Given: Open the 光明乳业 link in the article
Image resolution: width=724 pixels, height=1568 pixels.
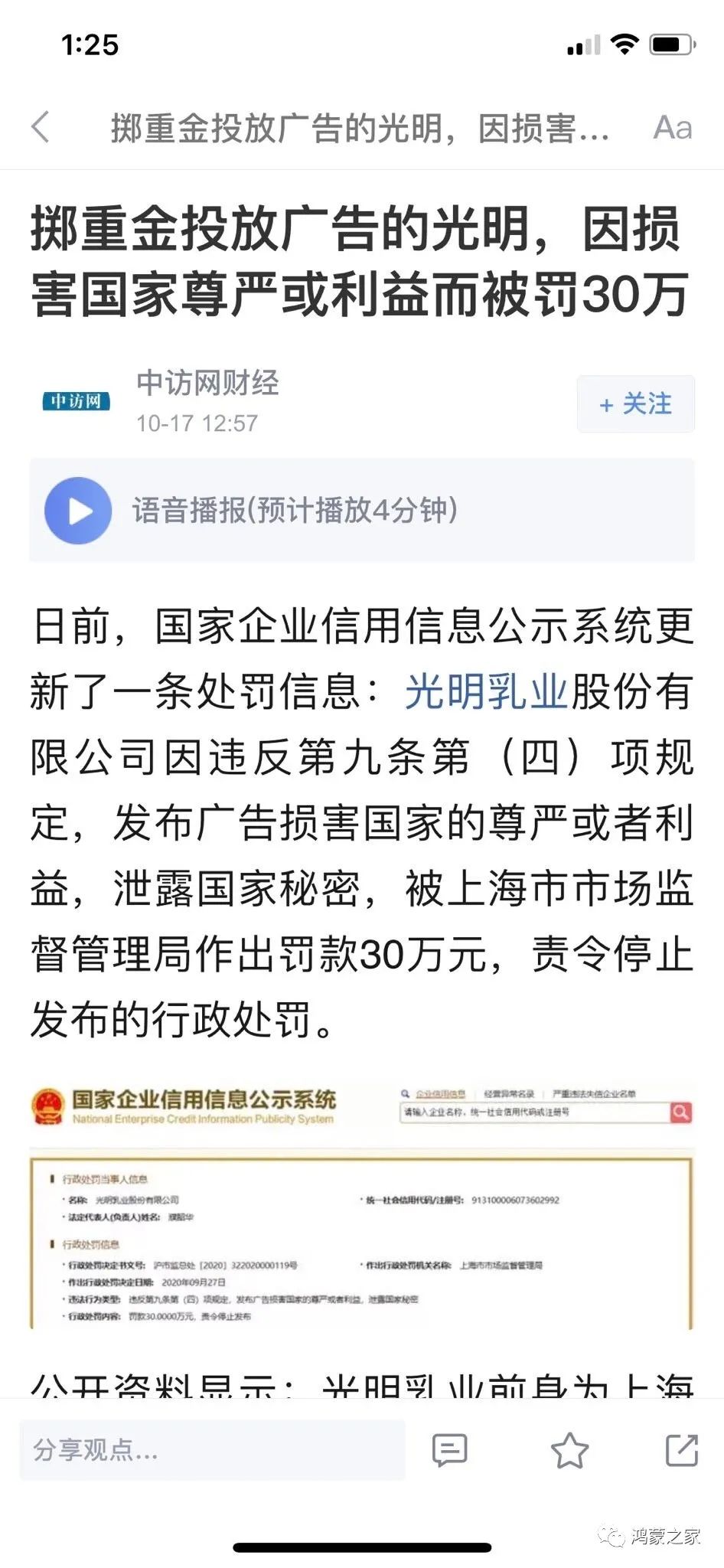Looking at the screenshot, I should coord(485,691).
